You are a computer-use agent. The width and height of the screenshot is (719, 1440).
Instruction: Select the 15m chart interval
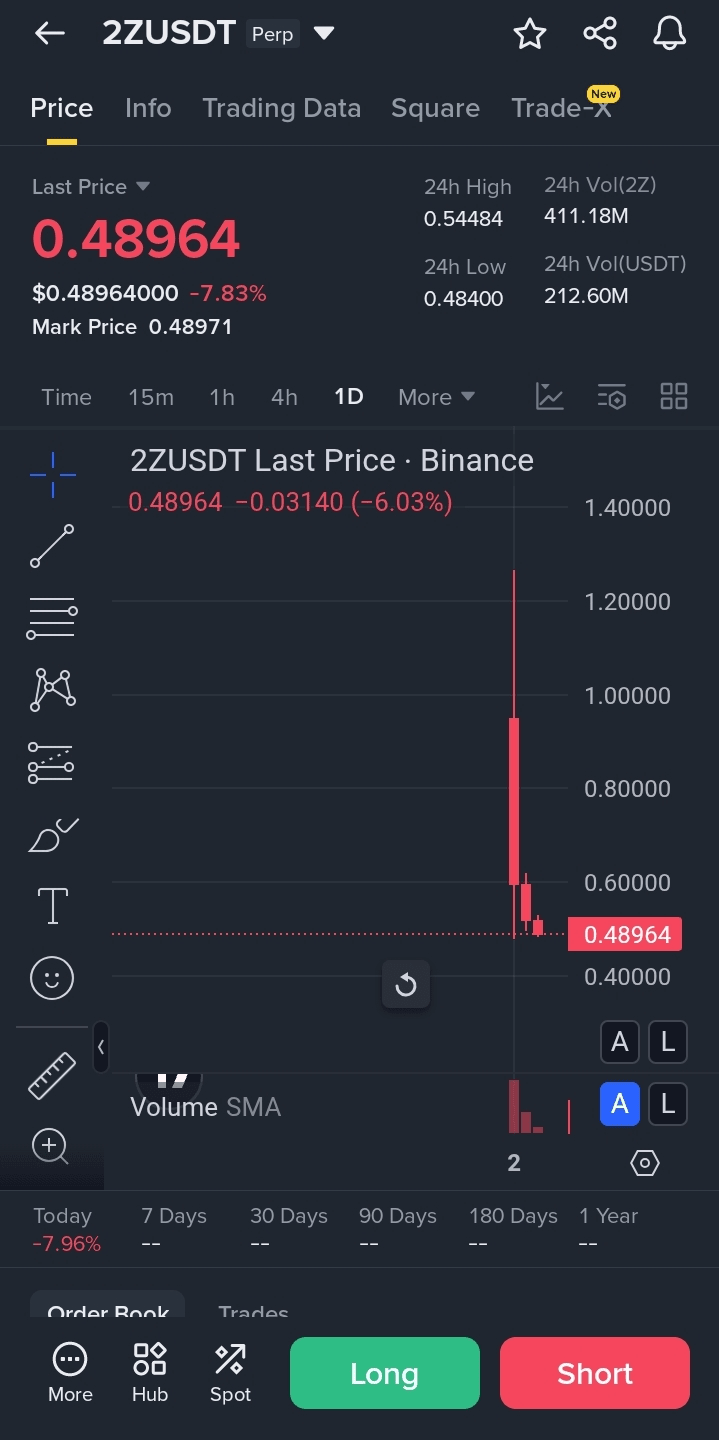[151, 397]
